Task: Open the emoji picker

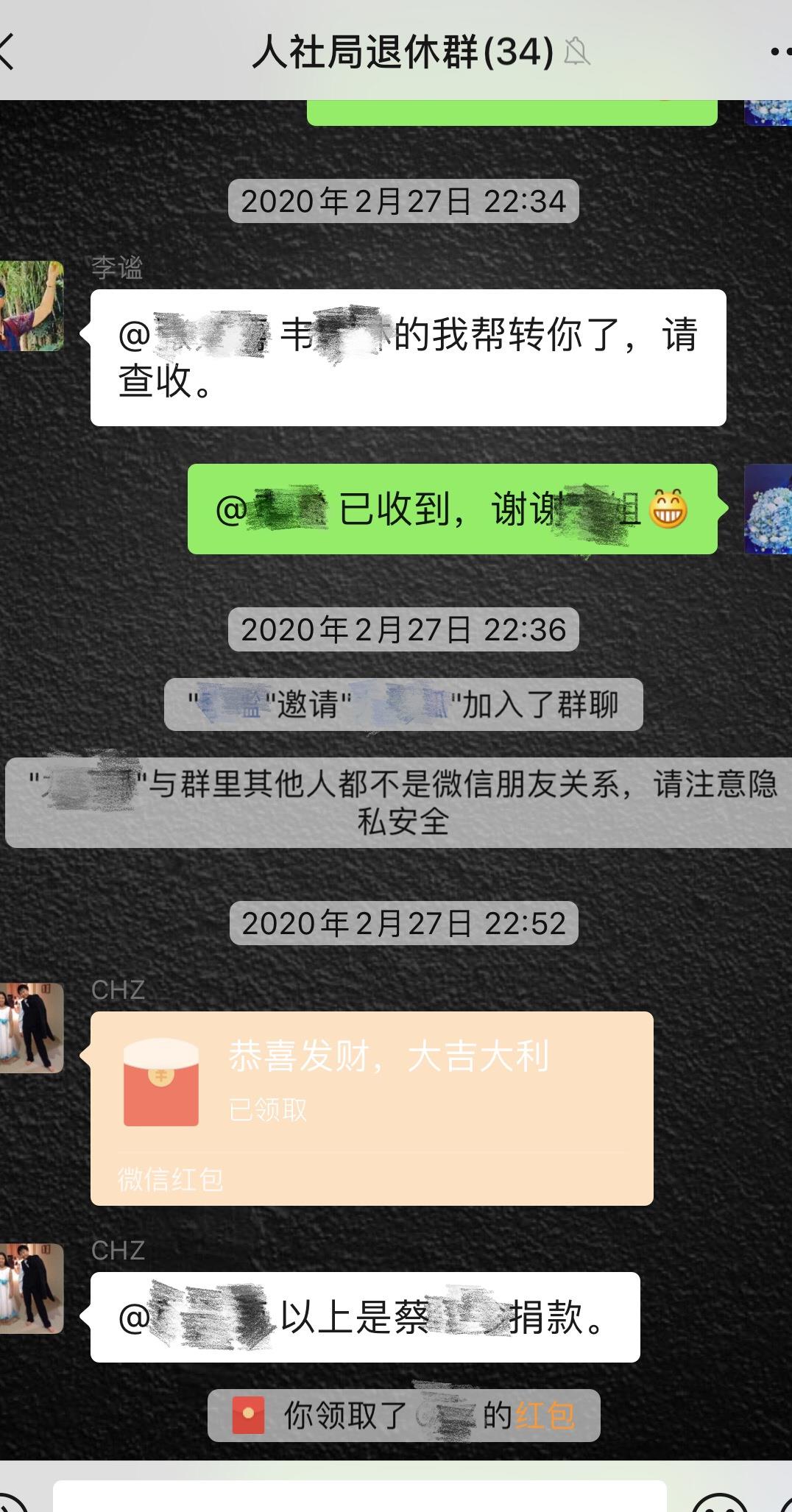Action: click(x=720, y=1502)
